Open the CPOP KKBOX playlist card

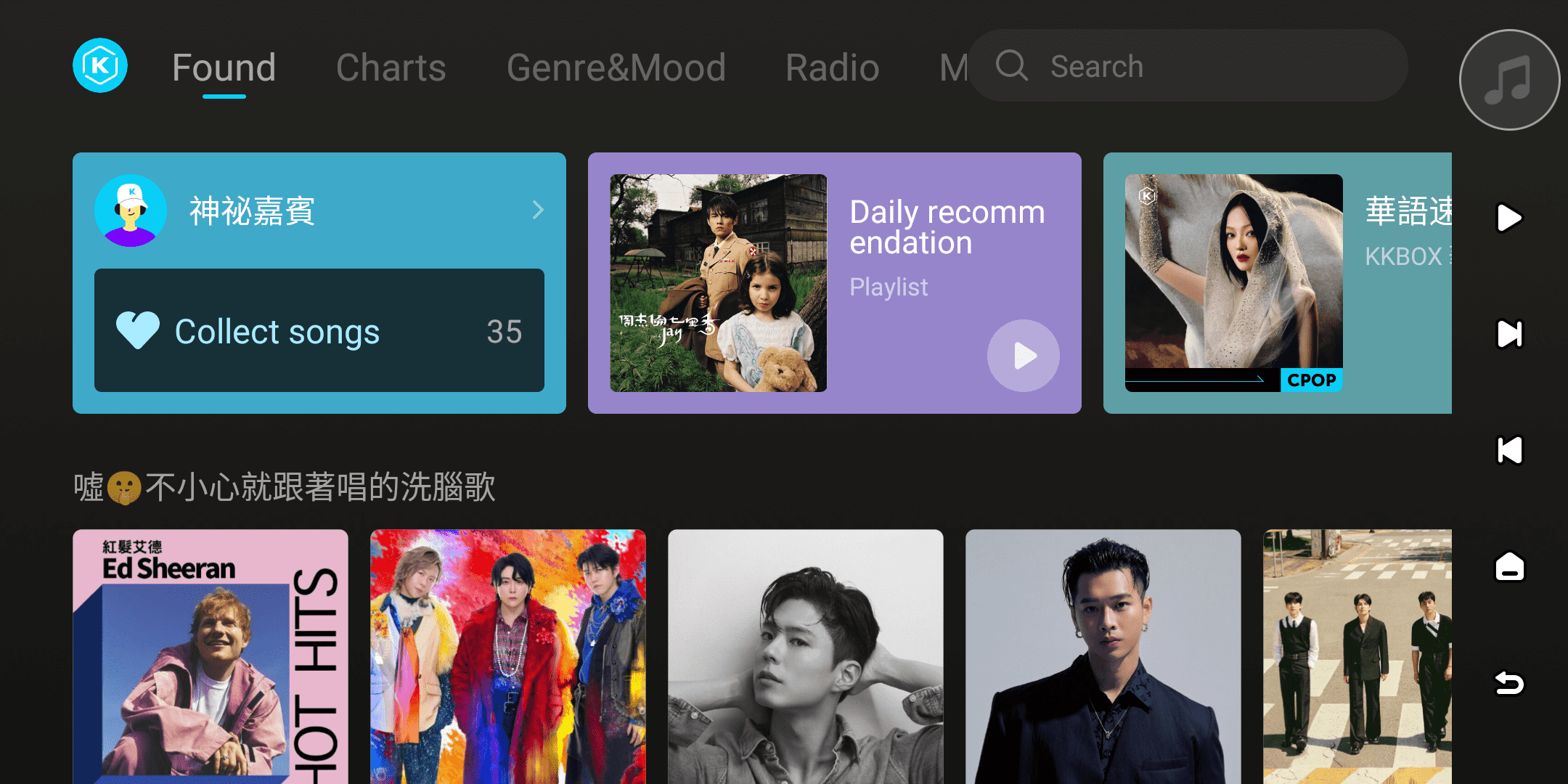(x=1278, y=283)
